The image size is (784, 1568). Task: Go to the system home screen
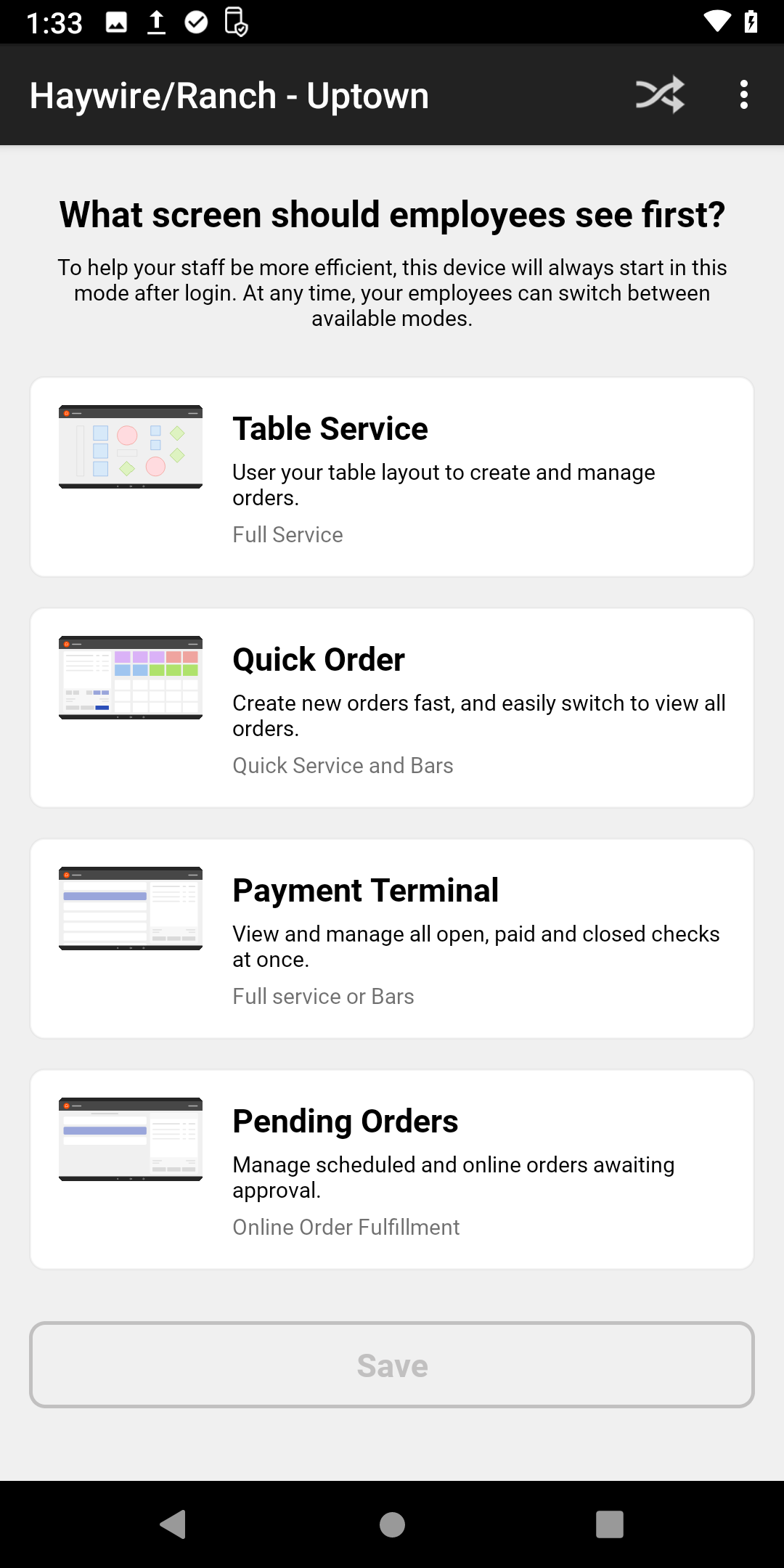tap(392, 1524)
